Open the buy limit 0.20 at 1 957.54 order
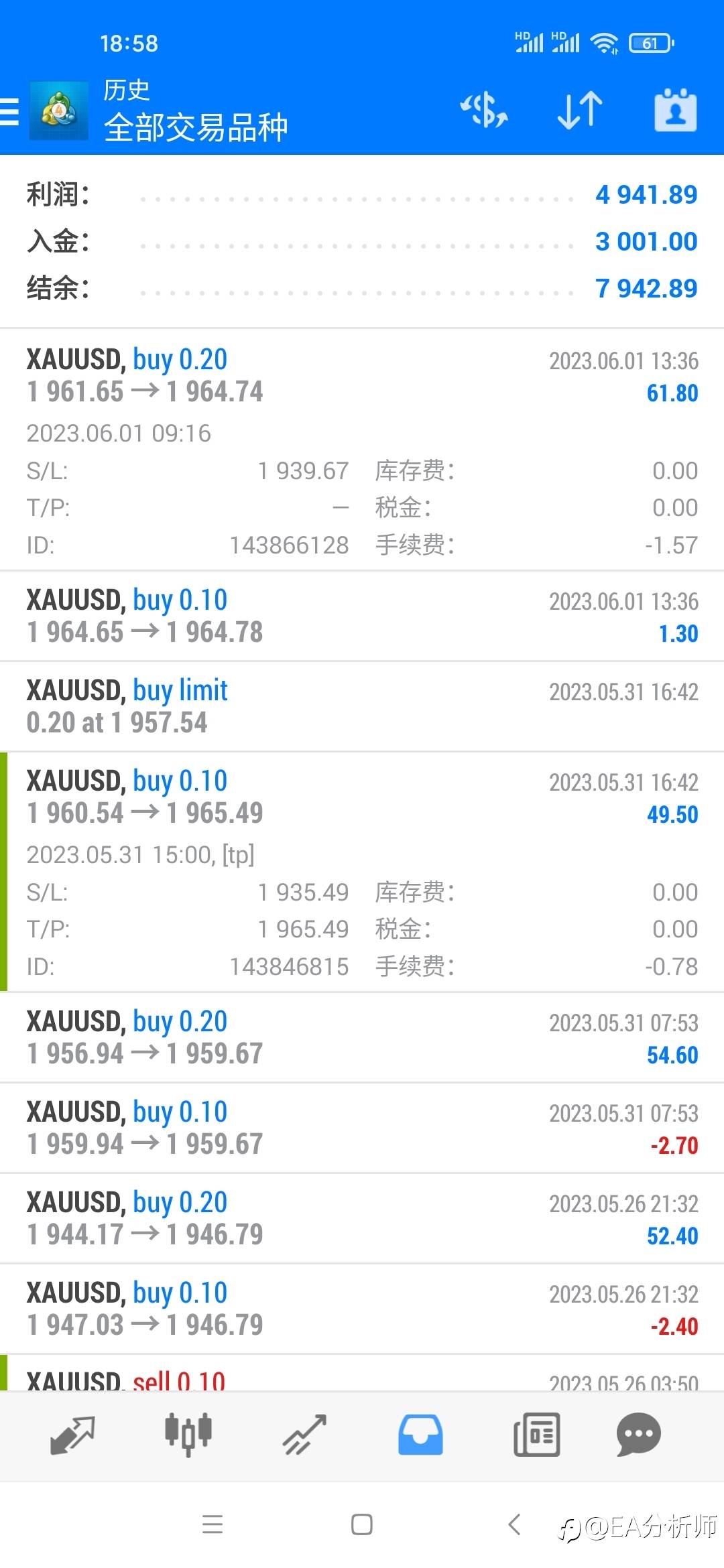Viewport: 724px width, 1568px height. pyautogui.click(x=362, y=707)
